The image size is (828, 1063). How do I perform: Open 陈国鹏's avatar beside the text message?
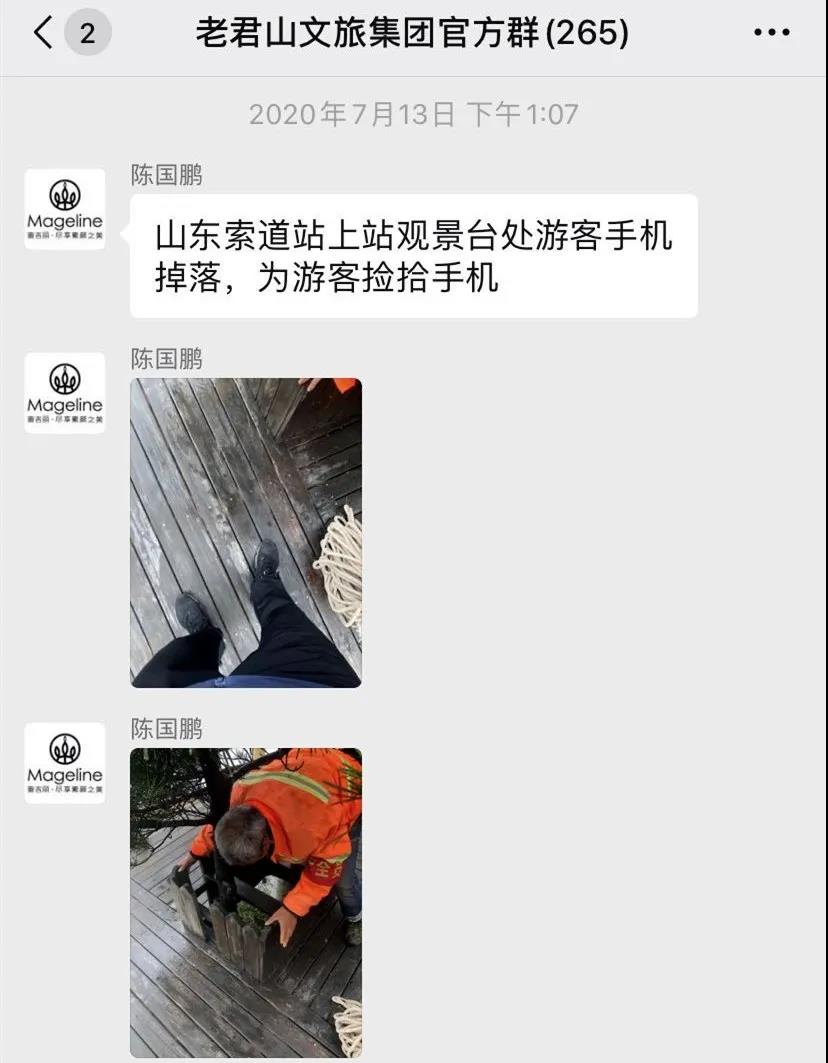[65, 209]
